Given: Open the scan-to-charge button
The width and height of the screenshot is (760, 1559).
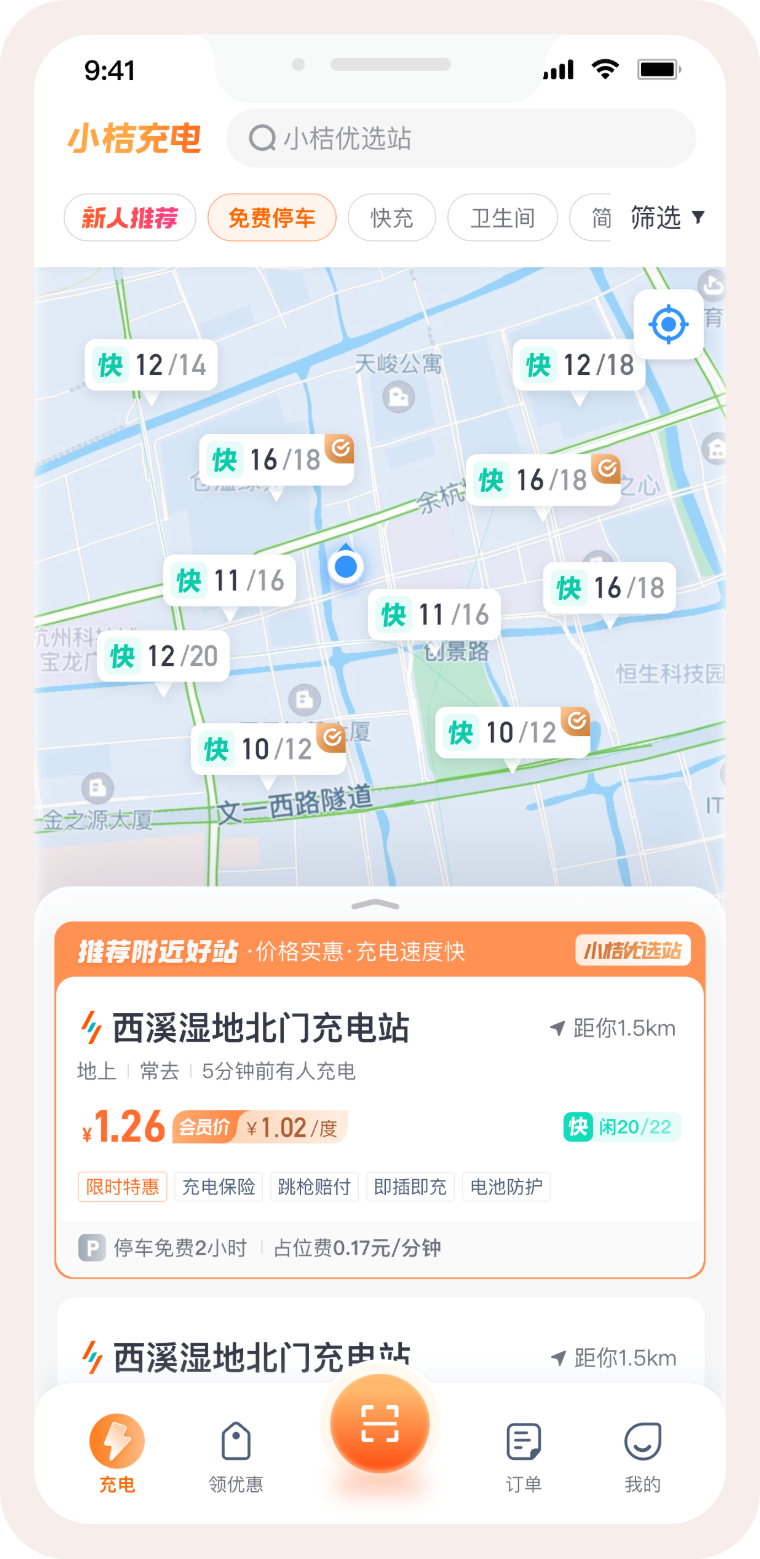Looking at the screenshot, I should click(x=380, y=1424).
